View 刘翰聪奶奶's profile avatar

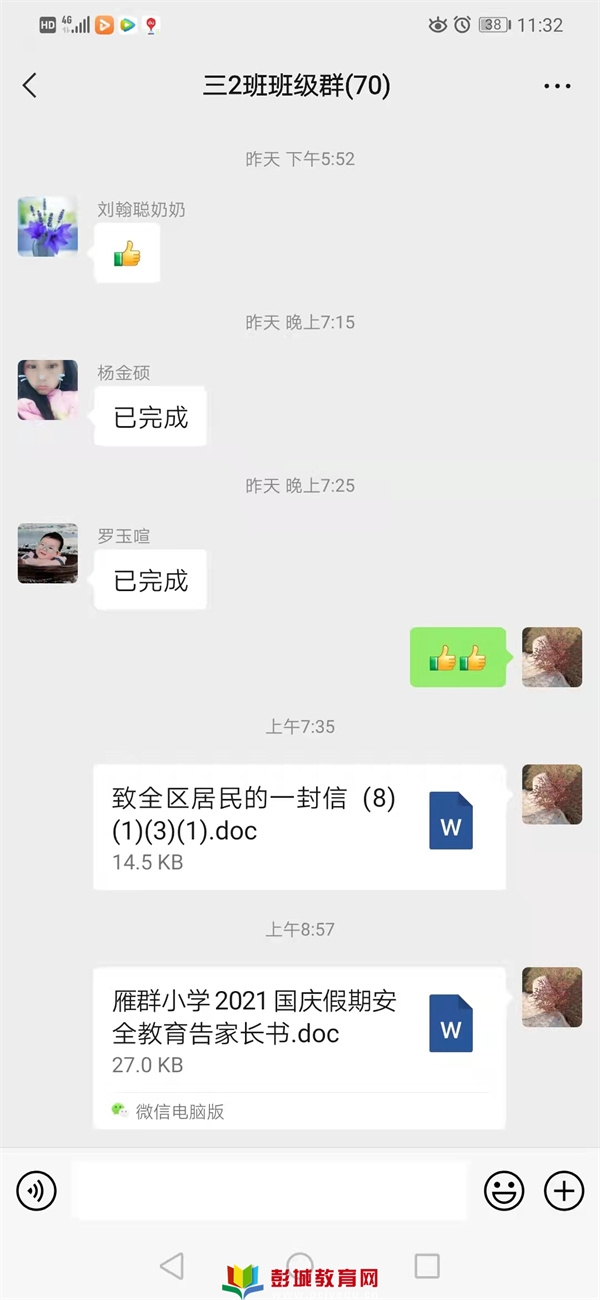coord(47,226)
